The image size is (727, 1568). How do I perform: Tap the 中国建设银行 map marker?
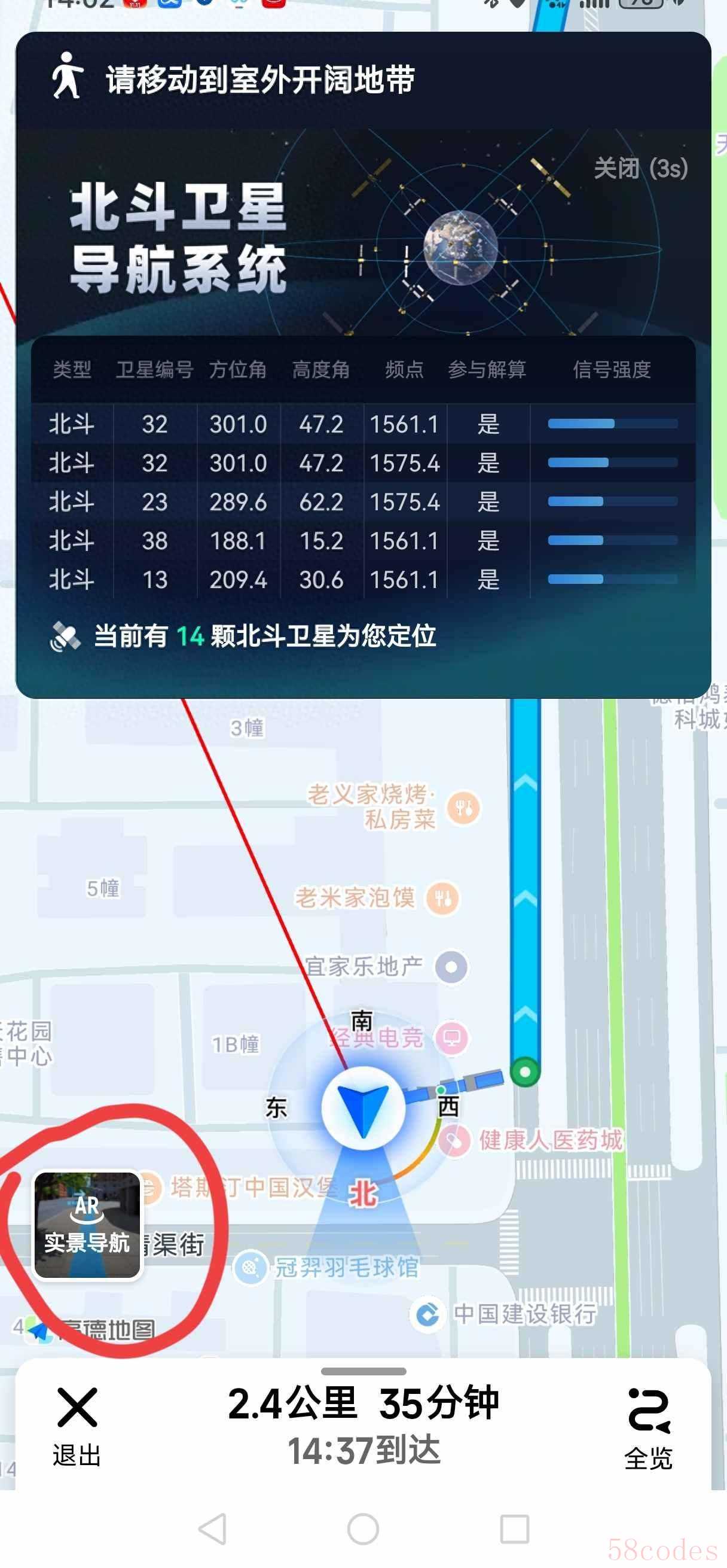[427, 1315]
